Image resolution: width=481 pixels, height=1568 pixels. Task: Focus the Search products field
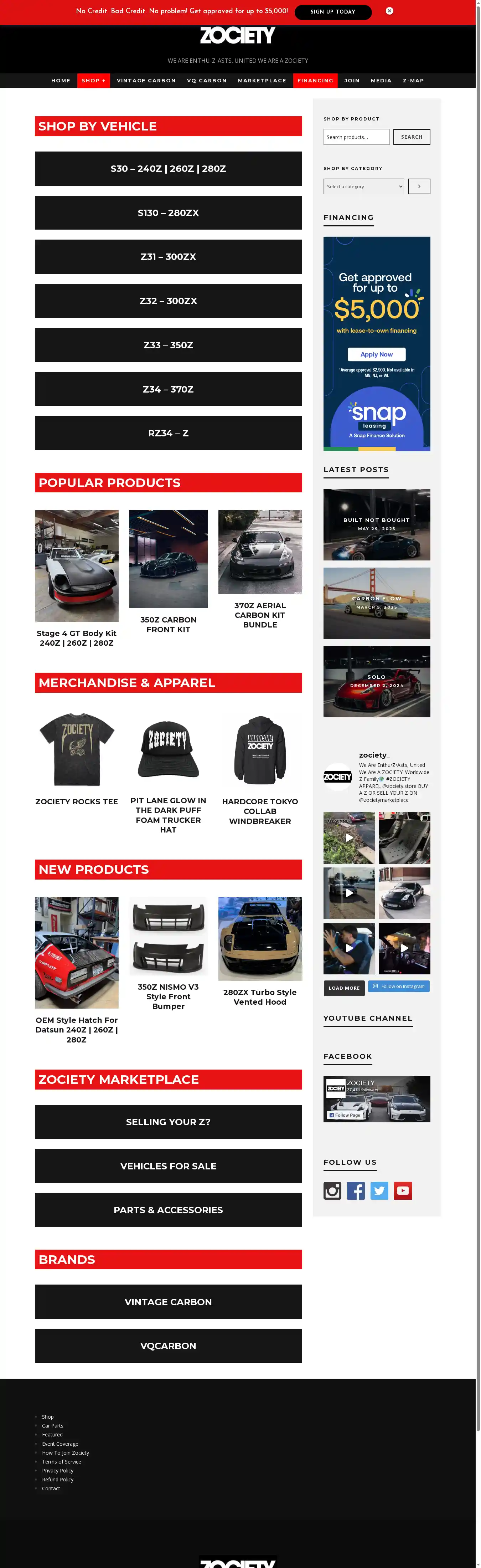click(x=356, y=137)
